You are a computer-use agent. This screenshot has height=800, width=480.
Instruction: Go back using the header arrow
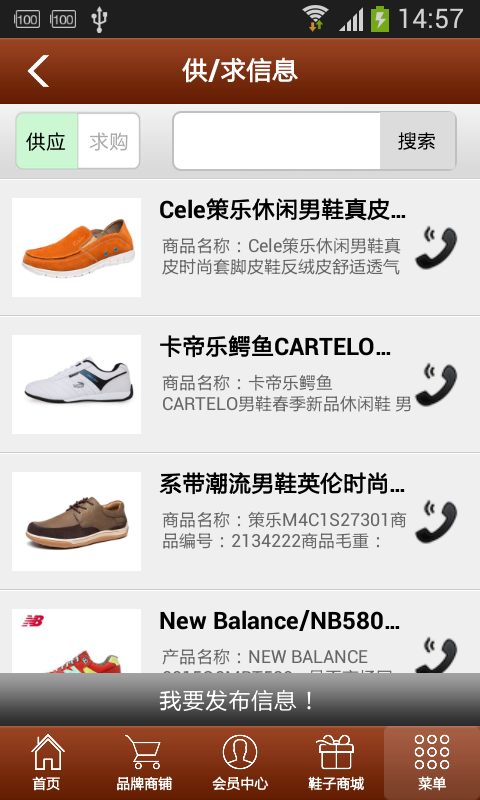pos(38,71)
